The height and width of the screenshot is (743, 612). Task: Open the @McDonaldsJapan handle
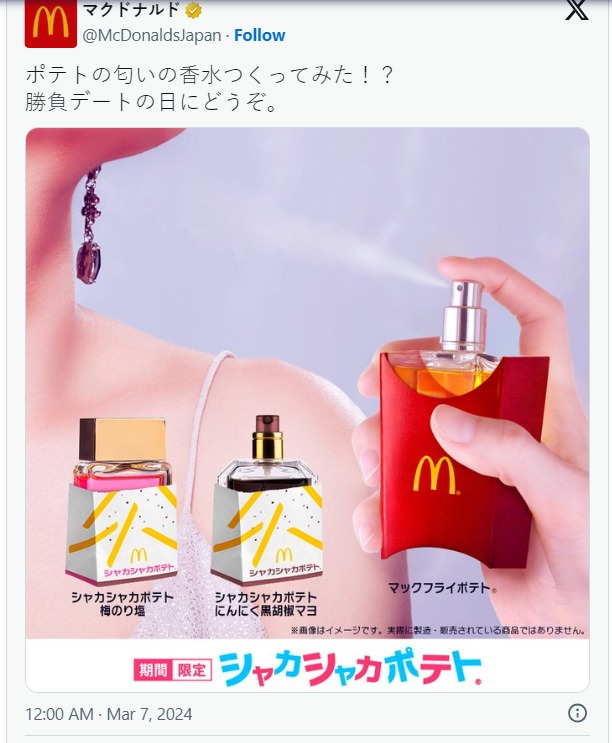pos(151,35)
